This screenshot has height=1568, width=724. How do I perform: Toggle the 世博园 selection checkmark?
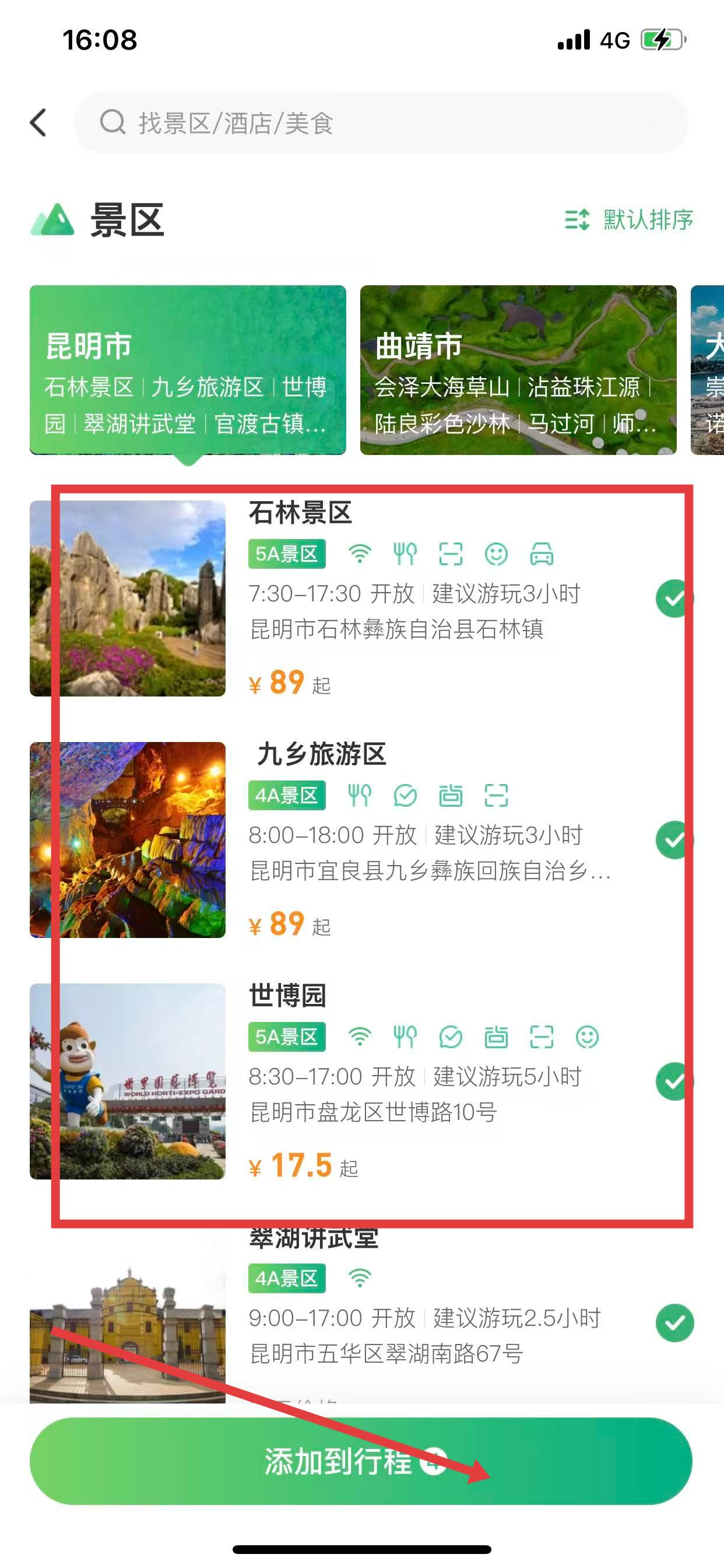point(674,1081)
